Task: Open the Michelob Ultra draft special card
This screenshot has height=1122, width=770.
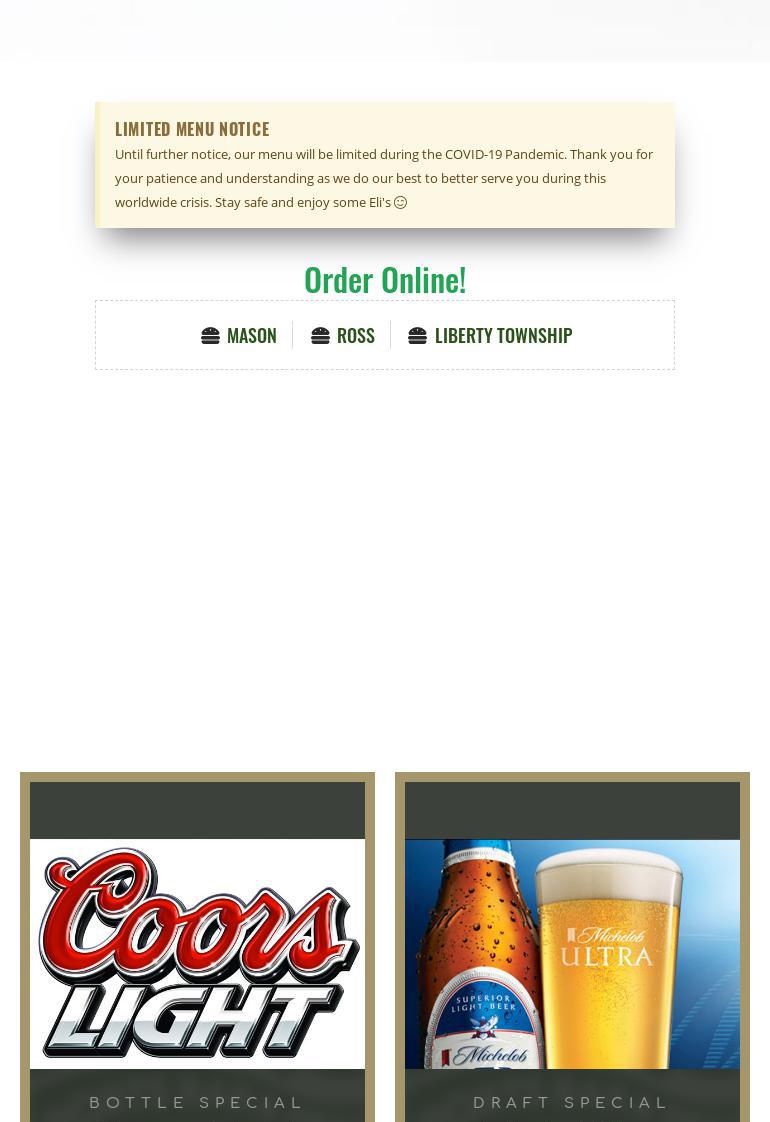Action: click(572, 953)
